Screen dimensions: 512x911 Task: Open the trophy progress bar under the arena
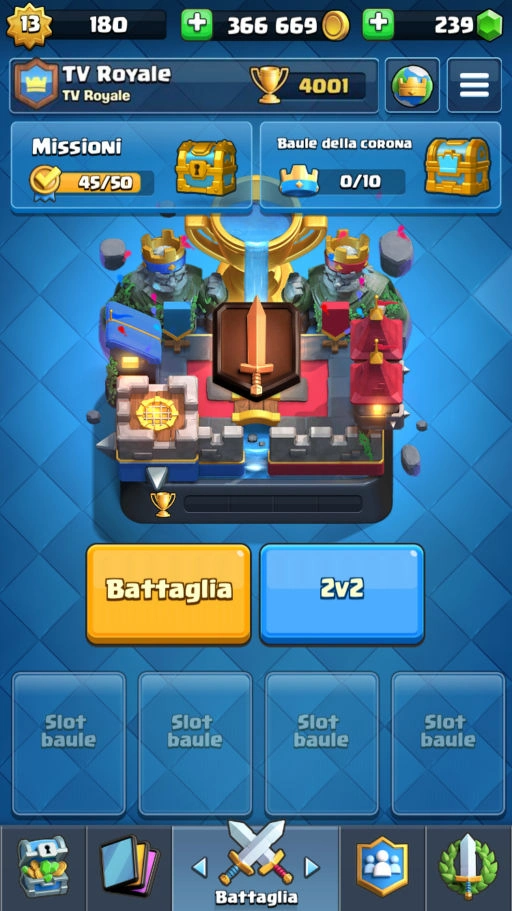(273, 504)
